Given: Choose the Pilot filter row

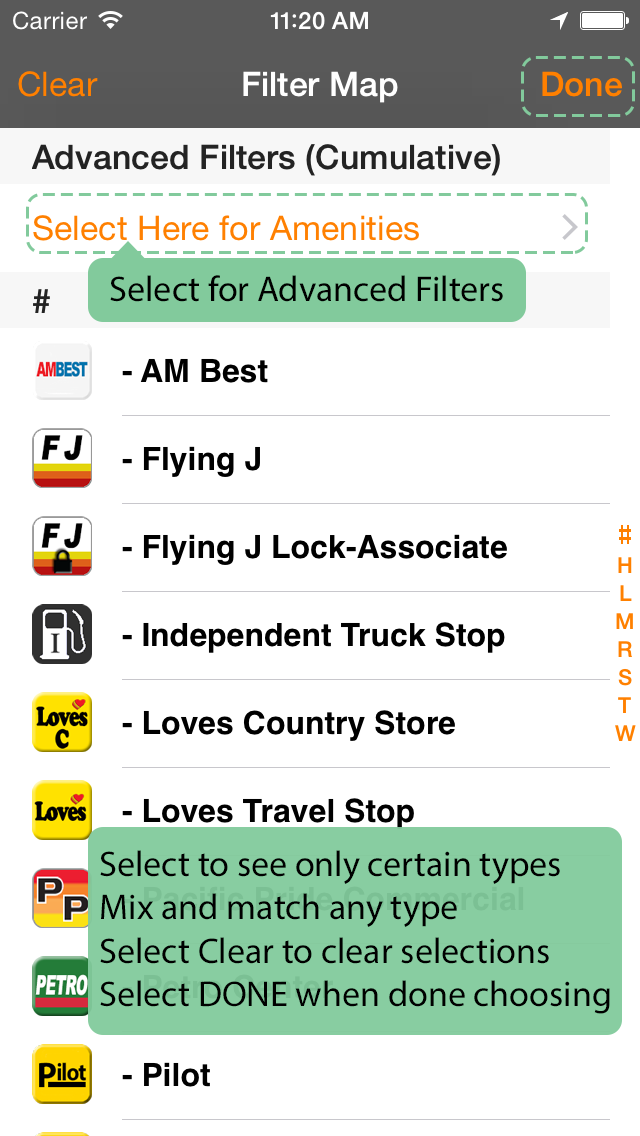Looking at the screenshot, I should tap(305, 1075).
